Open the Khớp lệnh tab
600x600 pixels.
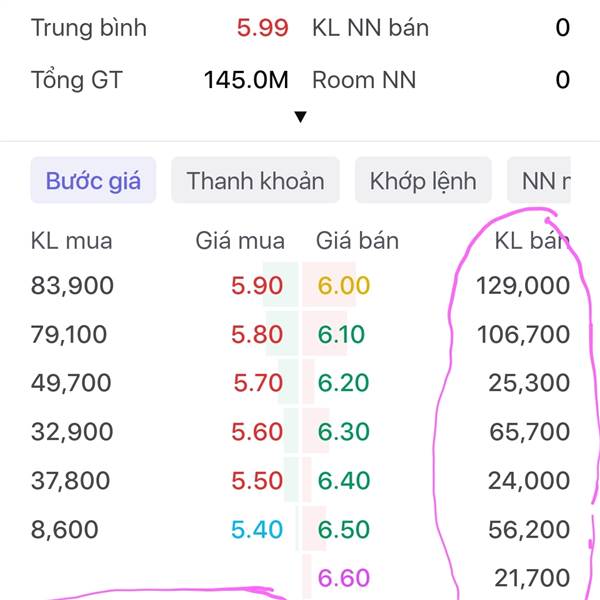point(423,180)
